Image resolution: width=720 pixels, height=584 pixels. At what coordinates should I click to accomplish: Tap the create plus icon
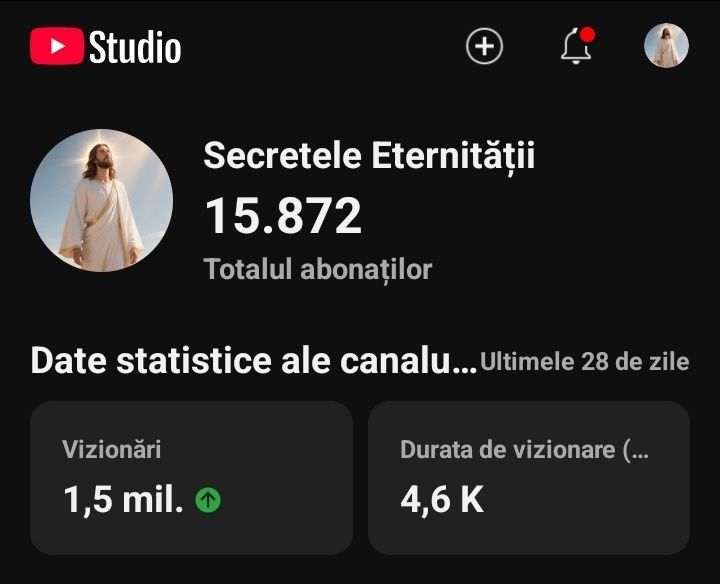485,46
